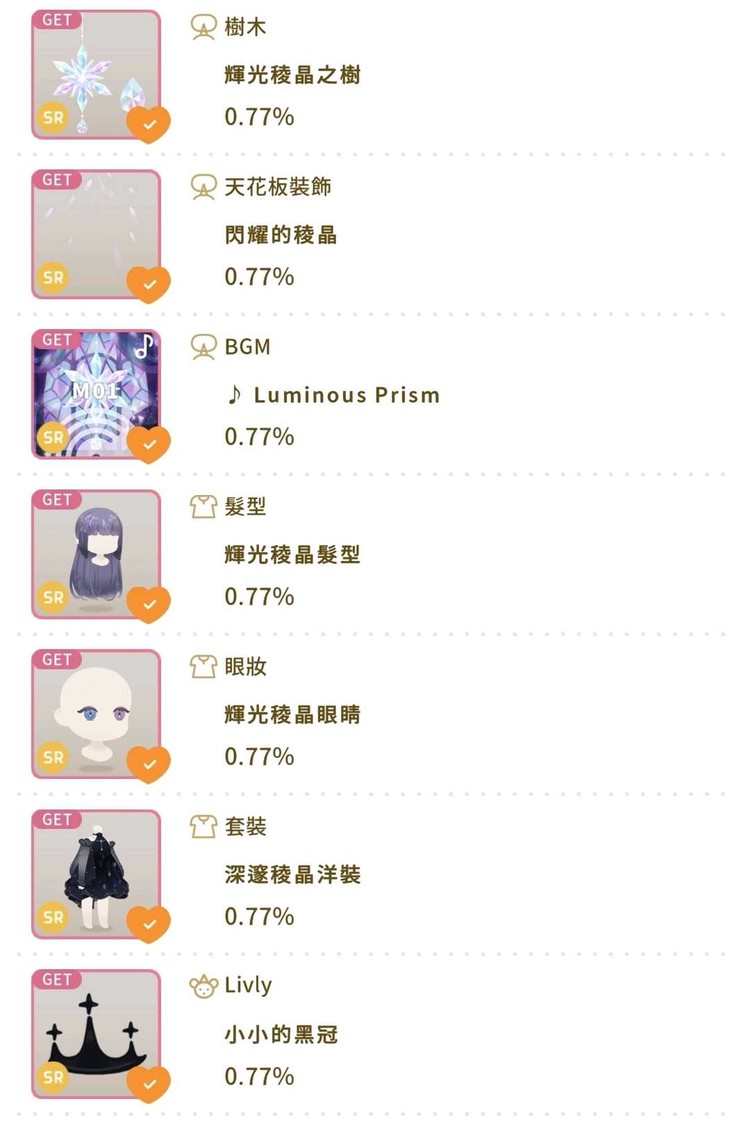750x1124 pixels.
Task: Toggle the orange checkmark on 輝光稜晶之樹
Action: [x=148, y=122]
